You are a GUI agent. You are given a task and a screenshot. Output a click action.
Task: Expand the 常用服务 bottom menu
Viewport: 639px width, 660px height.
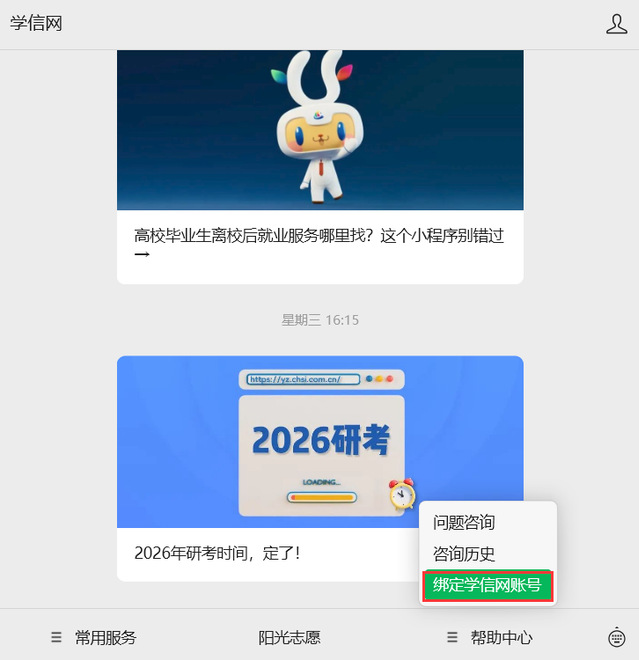tap(94, 637)
